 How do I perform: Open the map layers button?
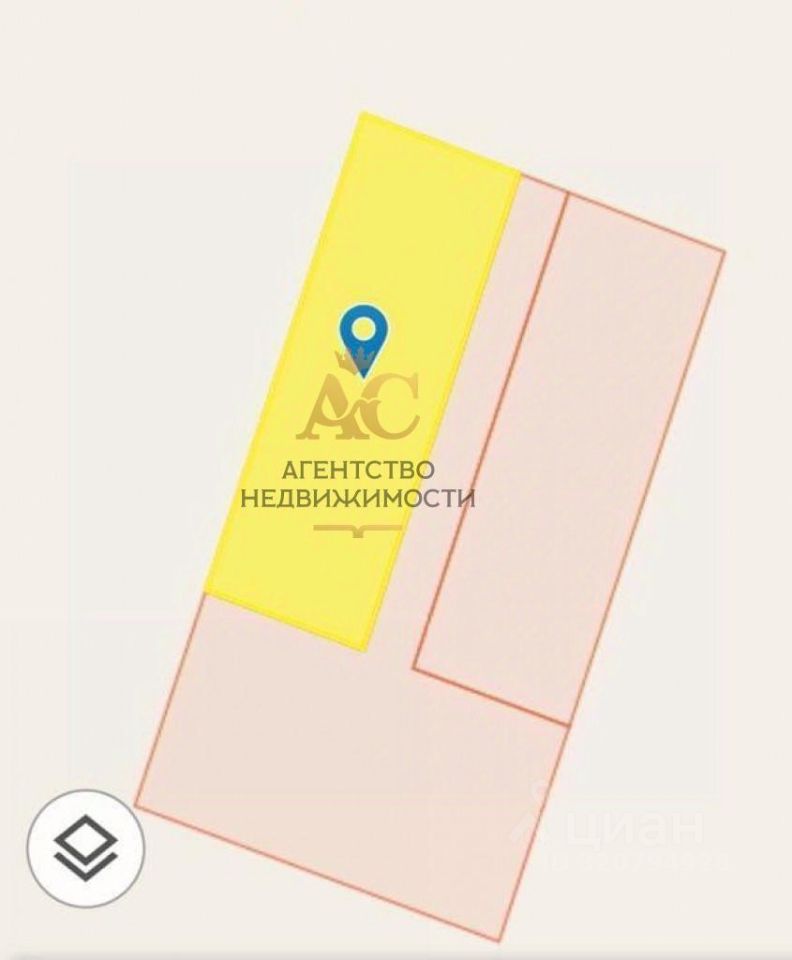click(x=85, y=848)
